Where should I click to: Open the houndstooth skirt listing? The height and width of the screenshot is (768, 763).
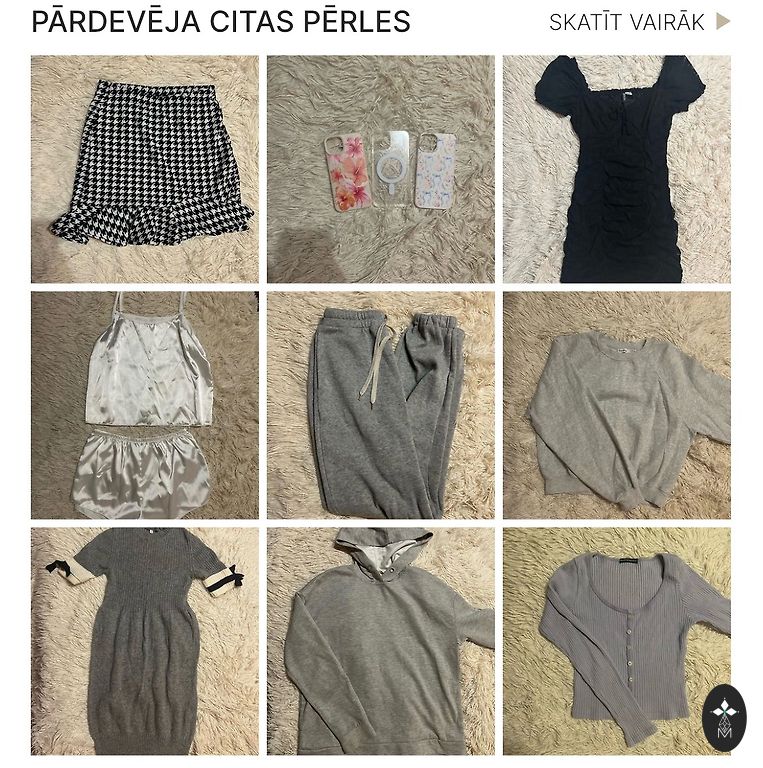coord(145,169)
